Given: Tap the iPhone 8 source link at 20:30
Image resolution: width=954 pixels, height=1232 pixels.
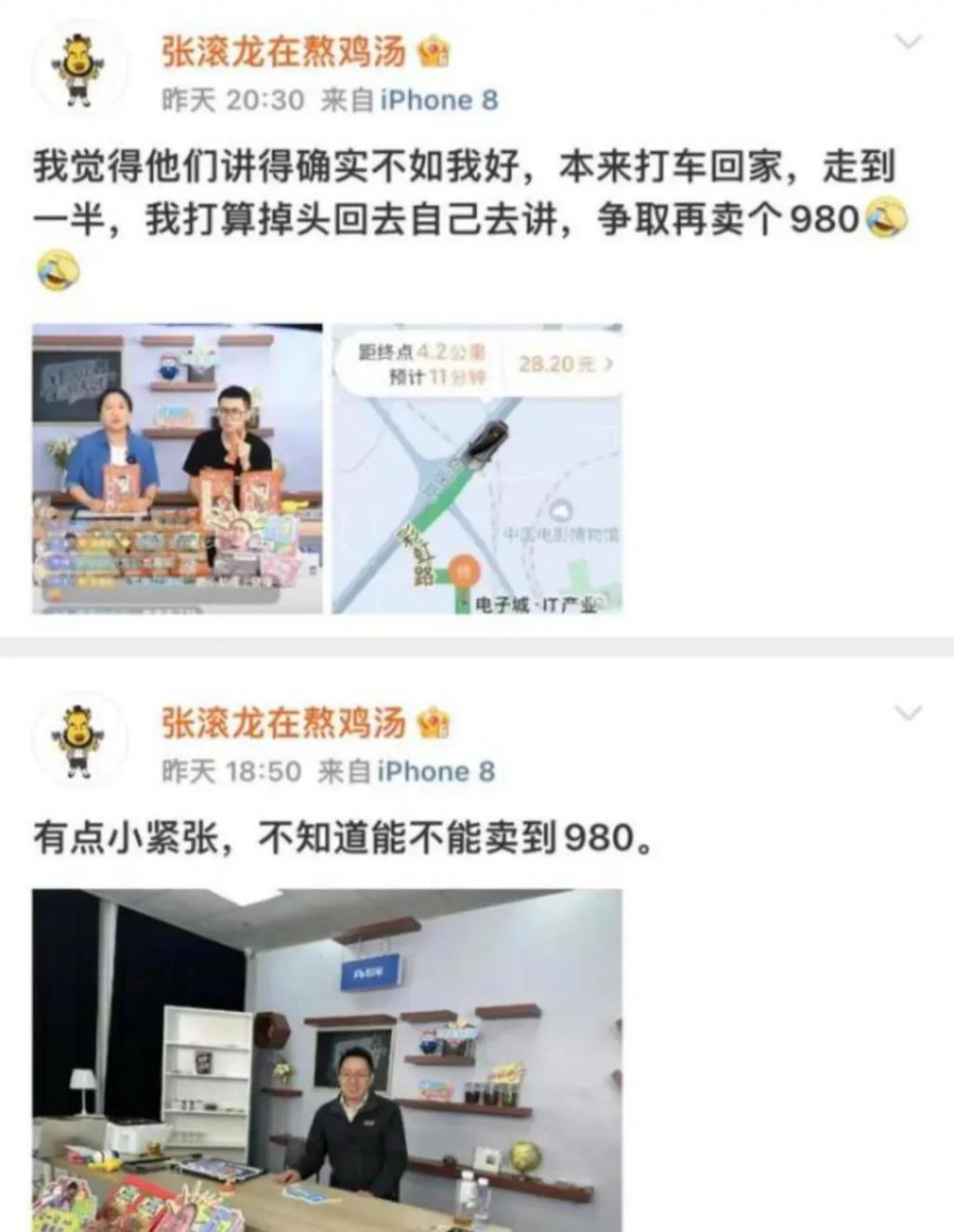Looking at the screenshot, I should [439, 101].
